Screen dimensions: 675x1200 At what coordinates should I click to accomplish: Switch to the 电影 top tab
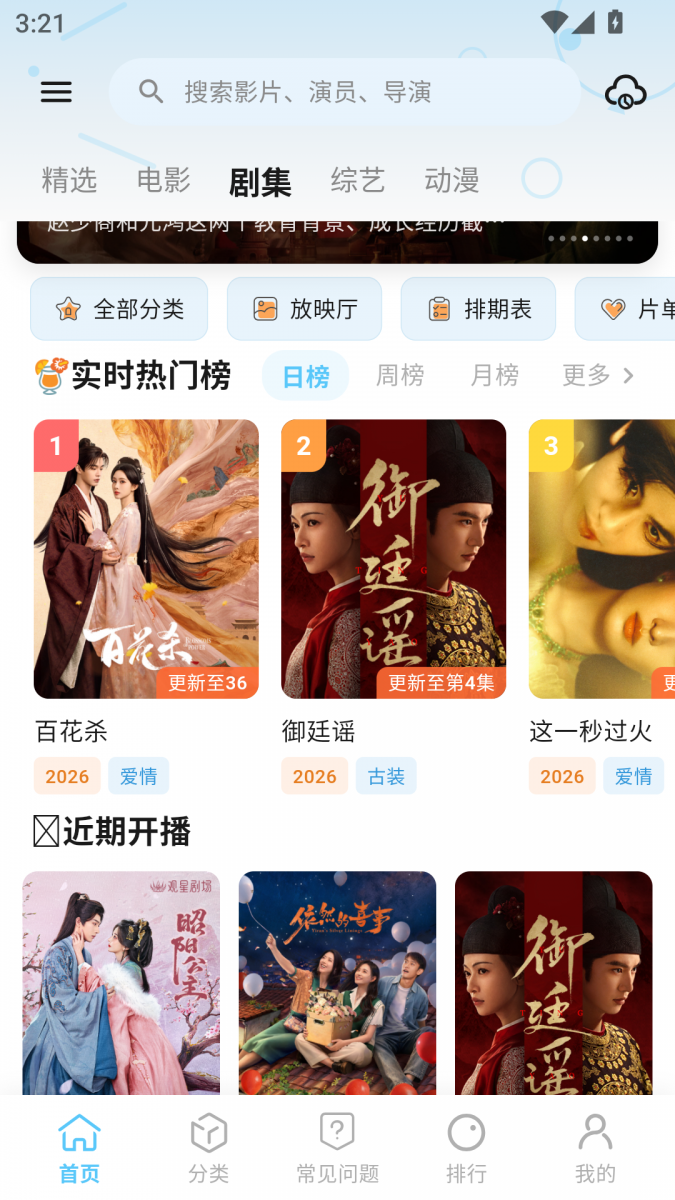click(x=163, y=180)
